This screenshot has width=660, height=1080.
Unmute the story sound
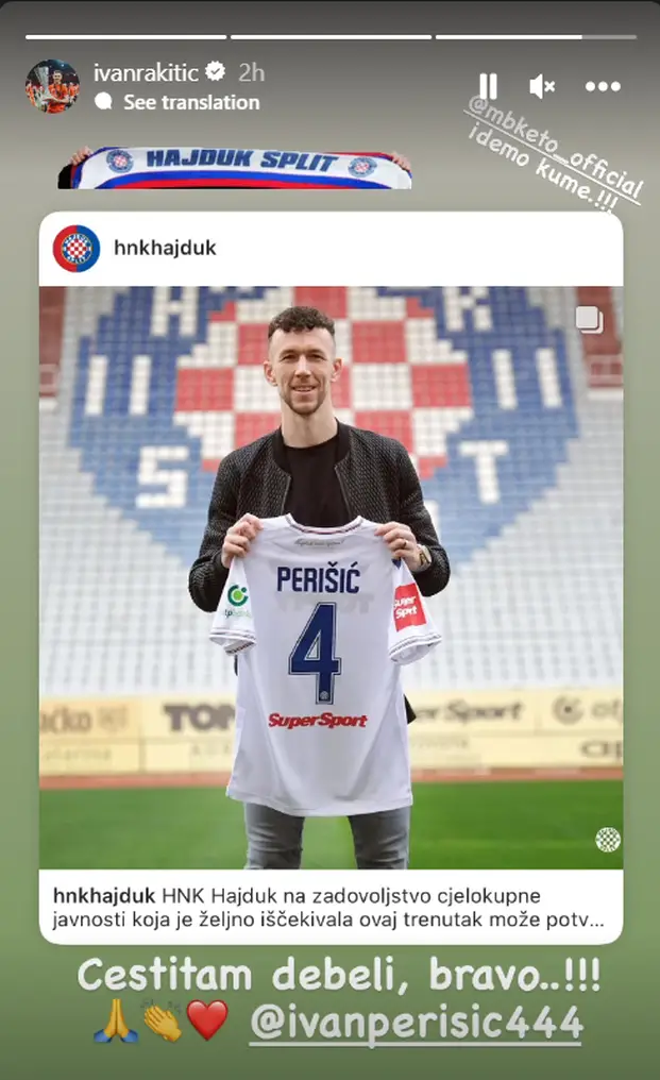[x=542, y=87]
